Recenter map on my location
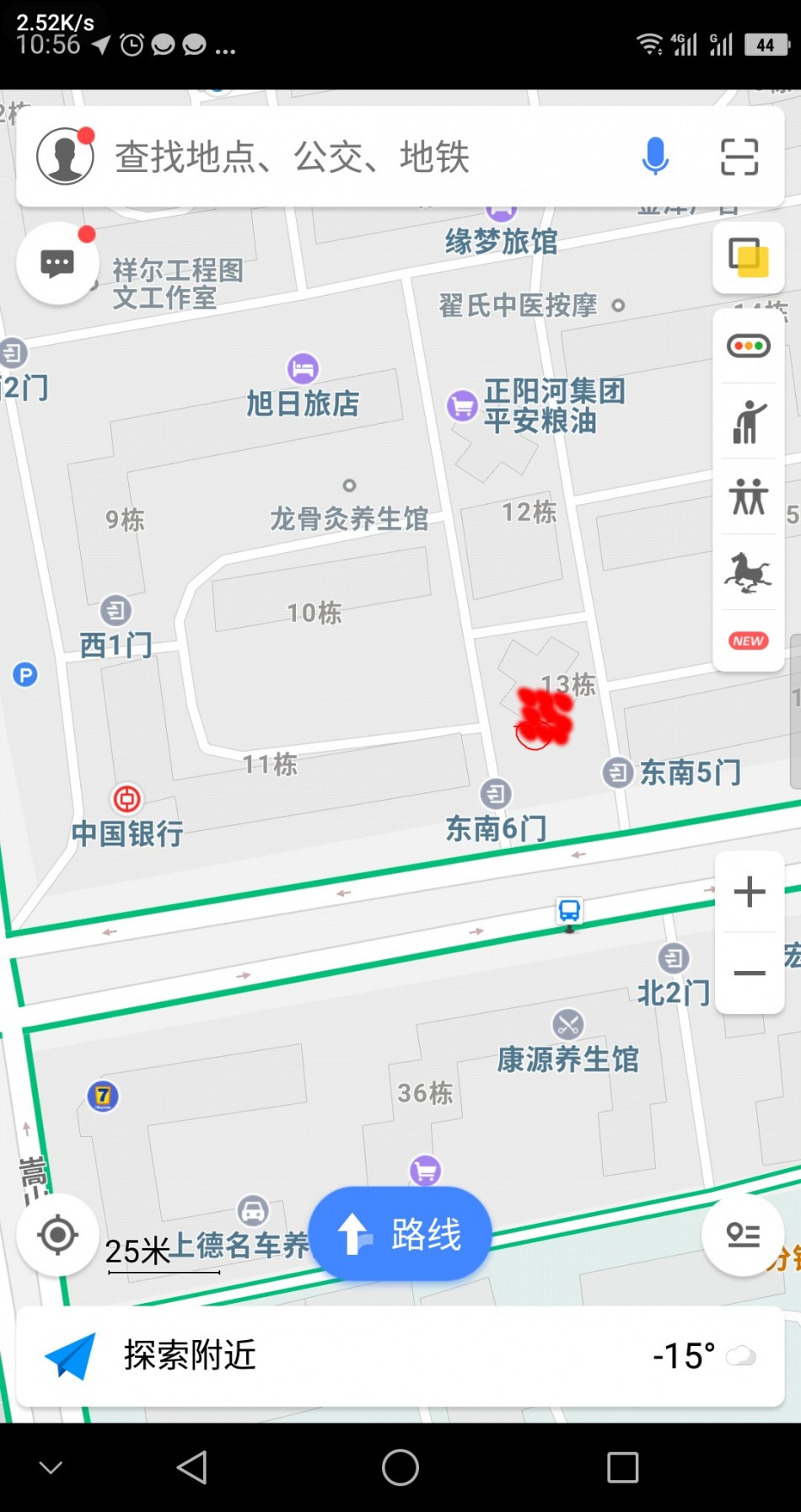Viewport: 801px width, 1512px height. pyautogui.click(x=57, y=1236)
